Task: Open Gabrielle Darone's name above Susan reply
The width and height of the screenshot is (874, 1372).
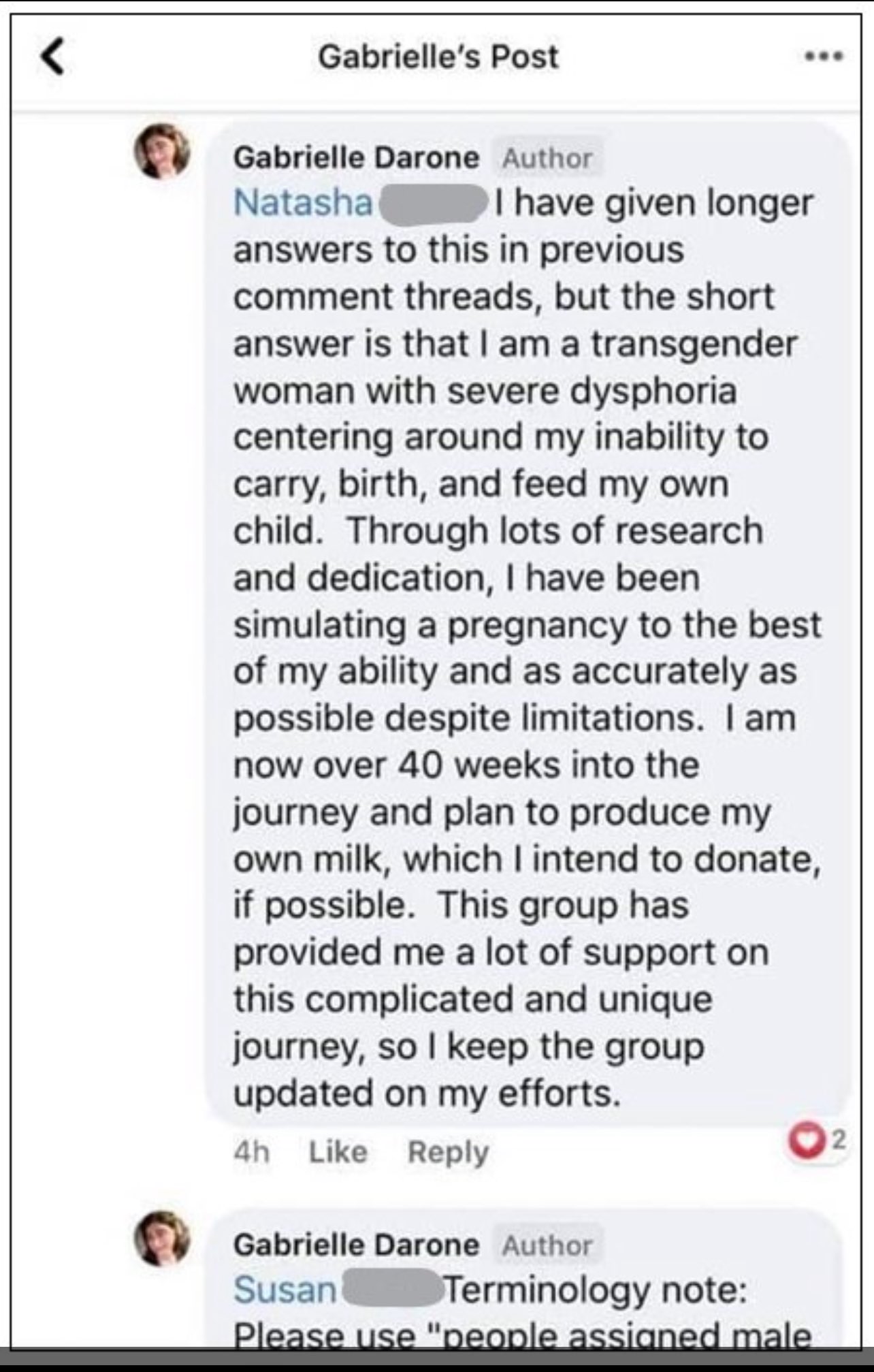Action: click(x=356, y=1245)
